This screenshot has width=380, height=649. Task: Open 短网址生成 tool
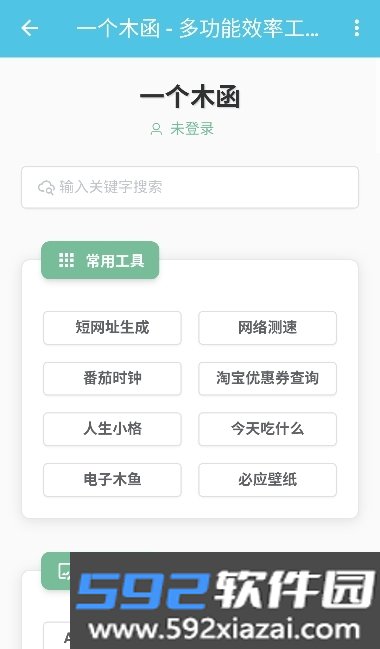tap(112, 328)
